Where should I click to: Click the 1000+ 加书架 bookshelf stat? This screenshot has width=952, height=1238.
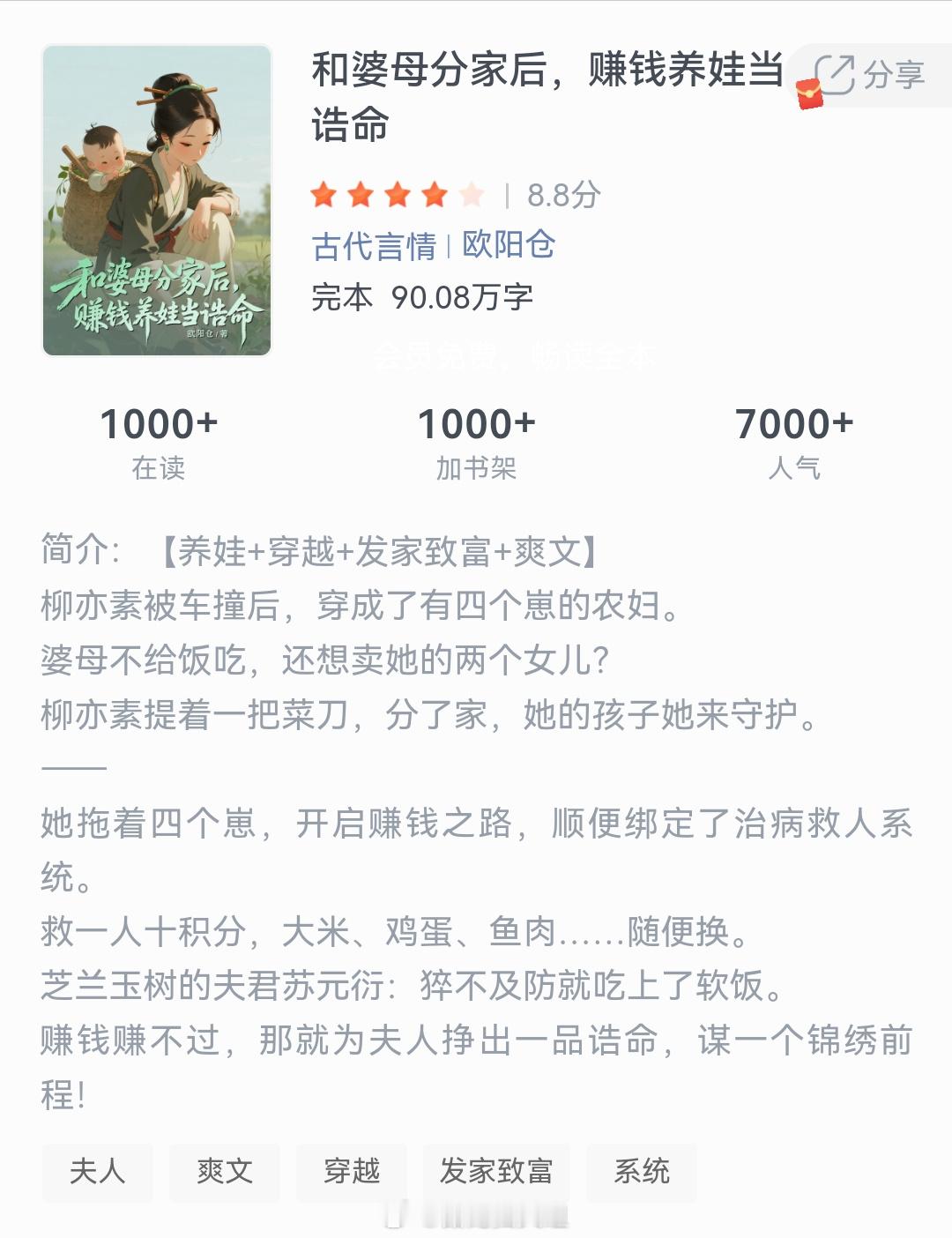coord(476,441)
